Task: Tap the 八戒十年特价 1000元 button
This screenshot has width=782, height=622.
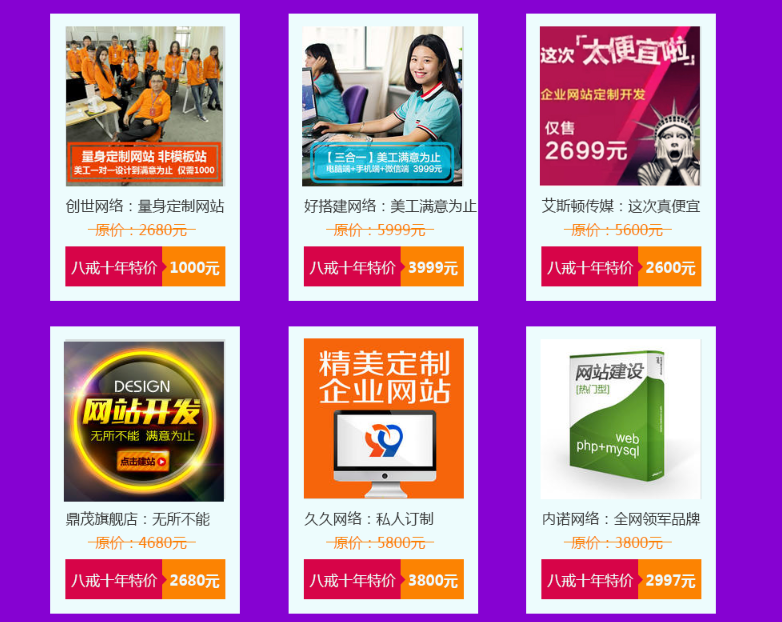Action: [x=145, y=267]
